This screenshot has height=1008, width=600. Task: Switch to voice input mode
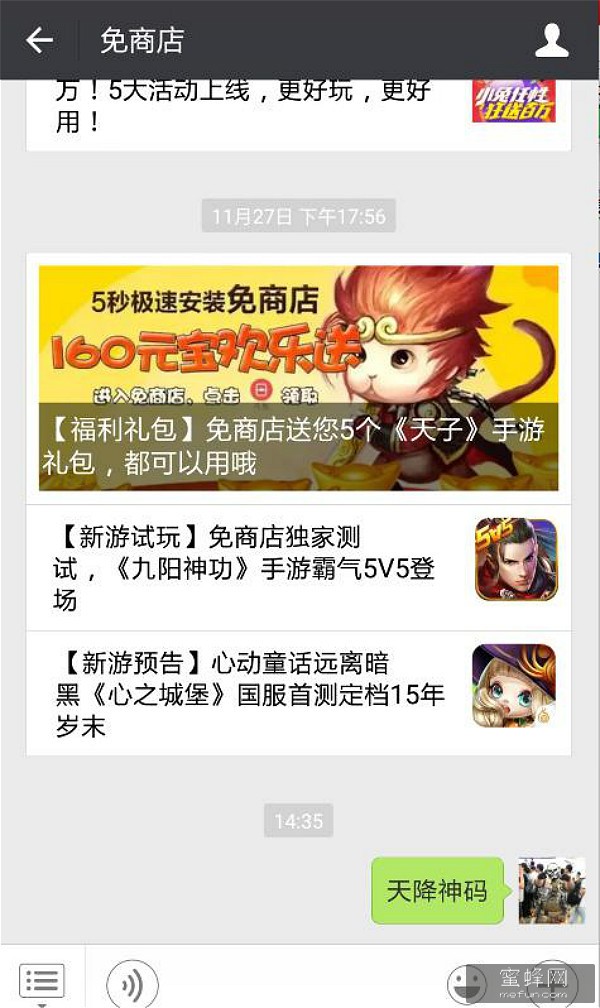pyautogui.click(x=132, y=982)
